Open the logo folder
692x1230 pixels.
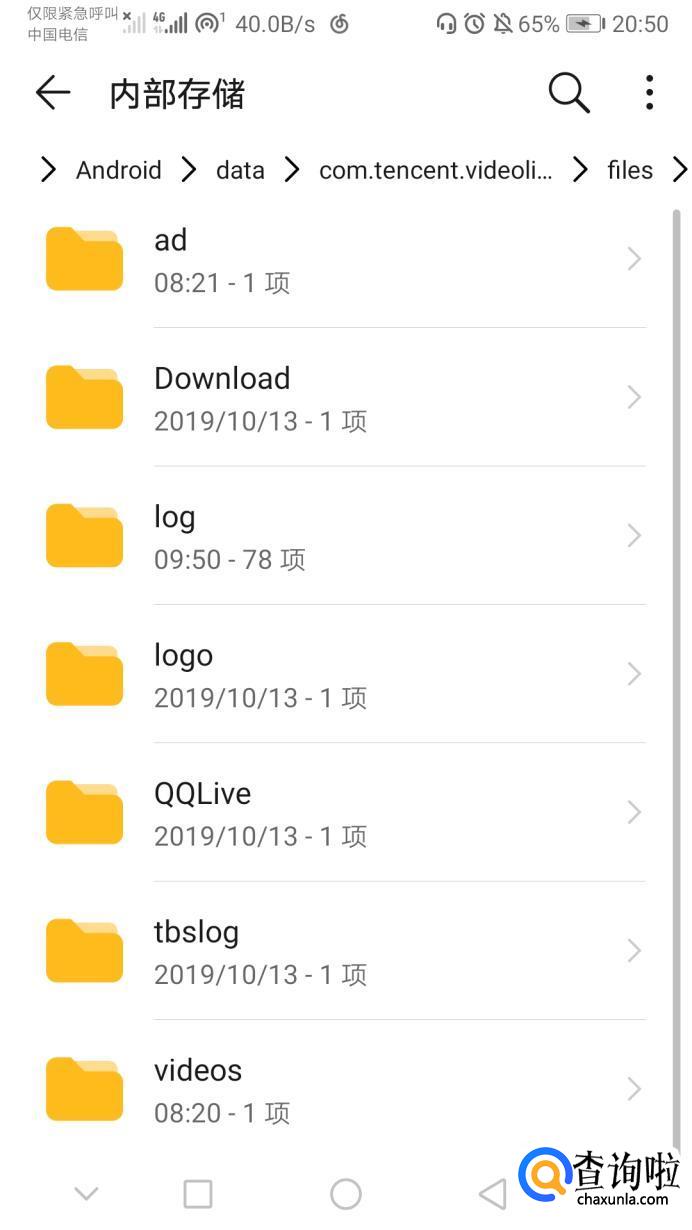pyautogui.click(x=340, y=674)
